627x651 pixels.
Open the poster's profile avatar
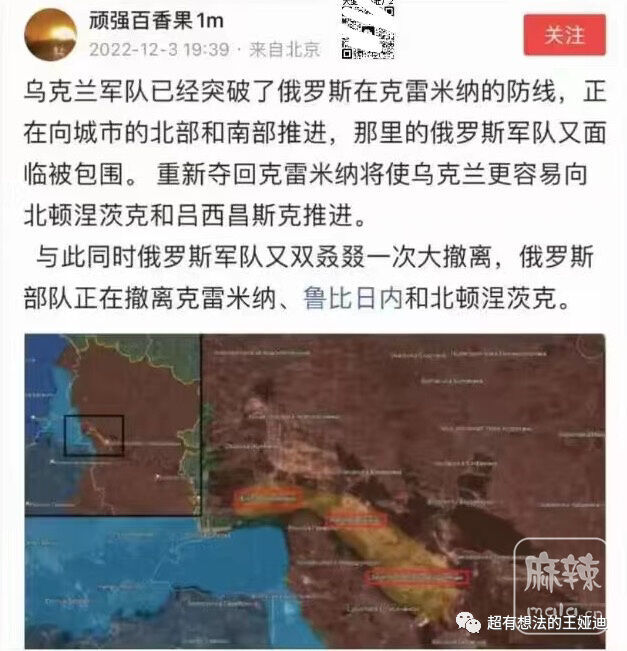coord(51,35)
